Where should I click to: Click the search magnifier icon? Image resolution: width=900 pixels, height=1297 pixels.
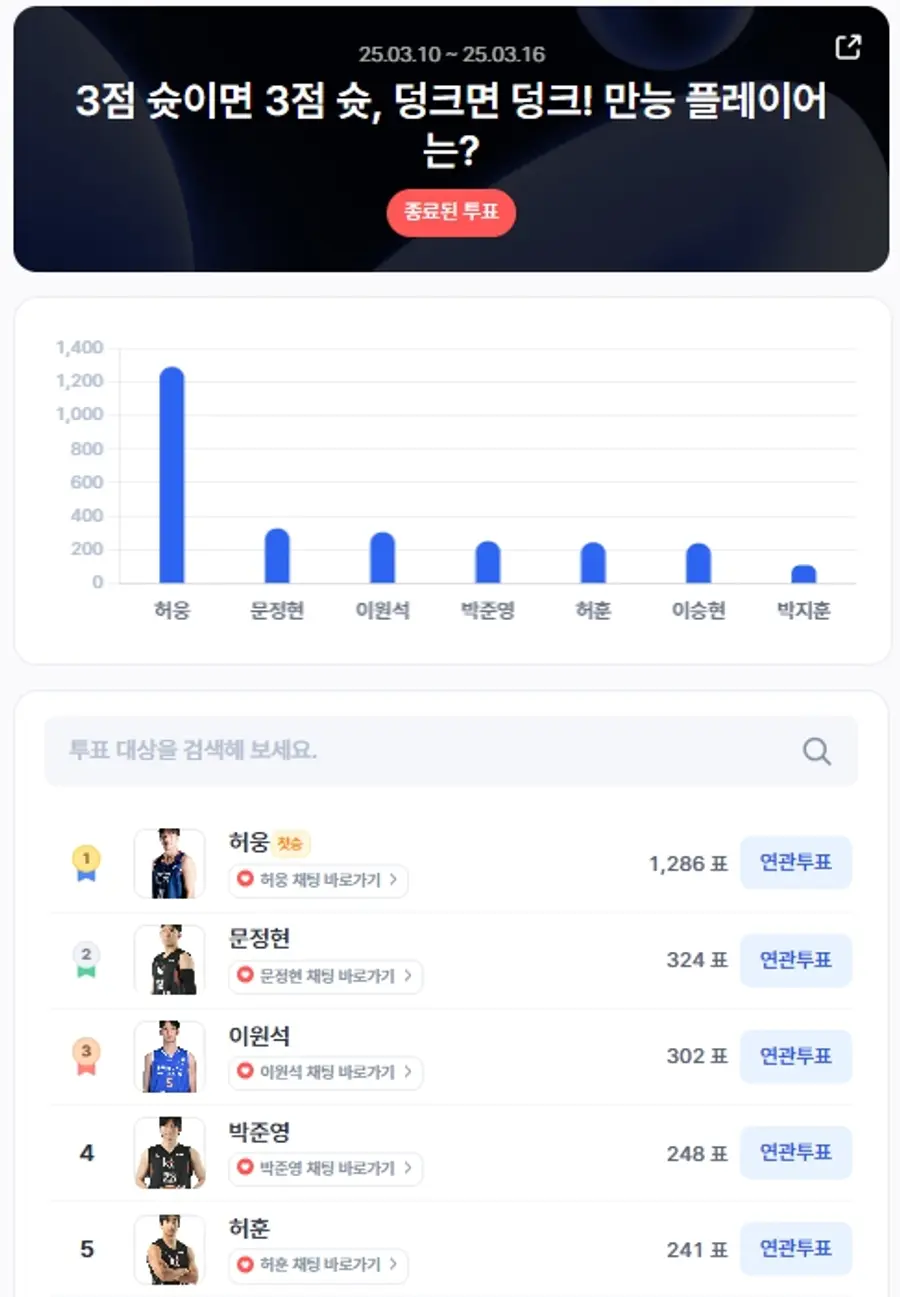[818, 751]
